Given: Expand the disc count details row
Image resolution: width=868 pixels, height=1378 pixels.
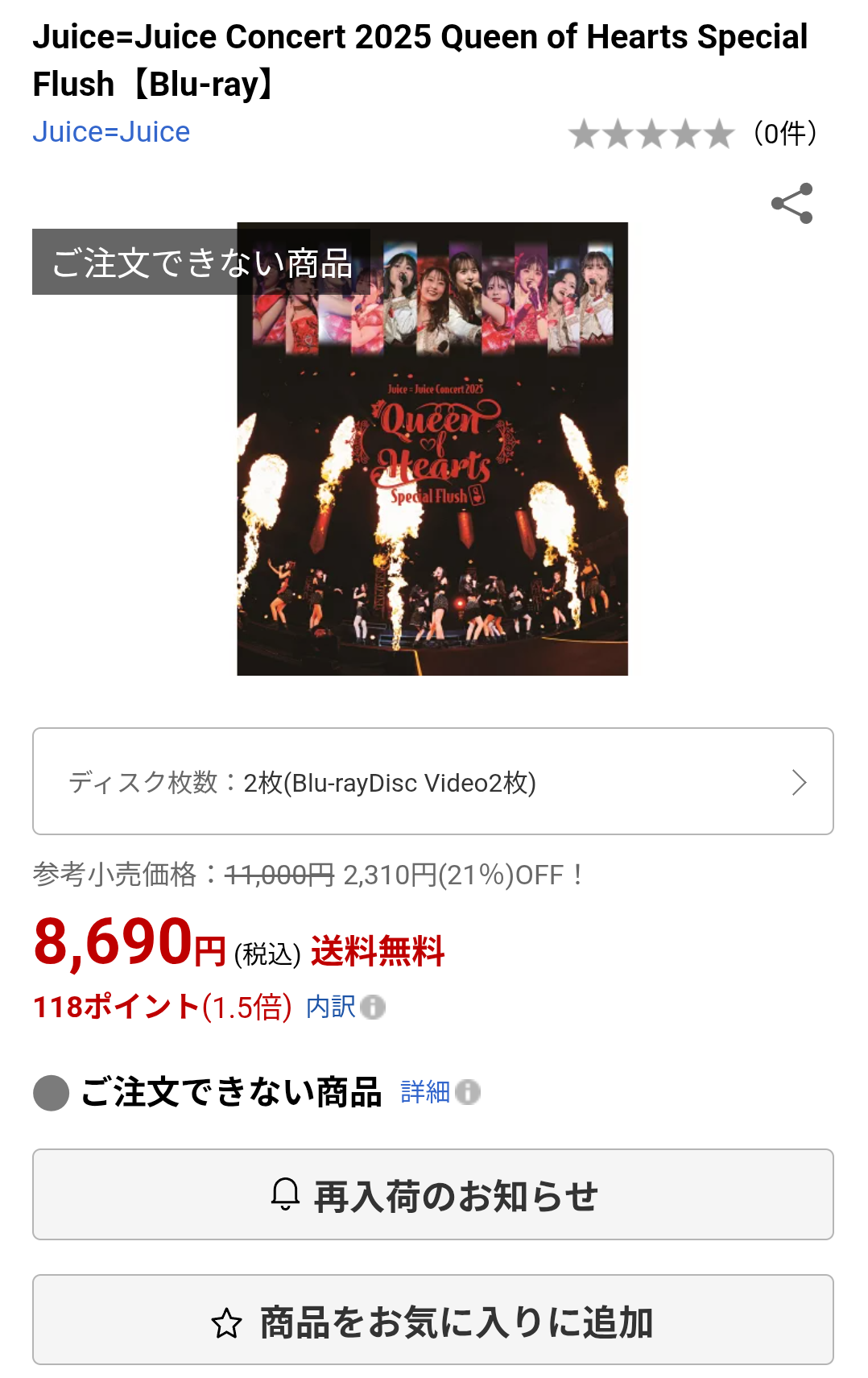Looking at the screenshot, I should click(x=432, y=781).
